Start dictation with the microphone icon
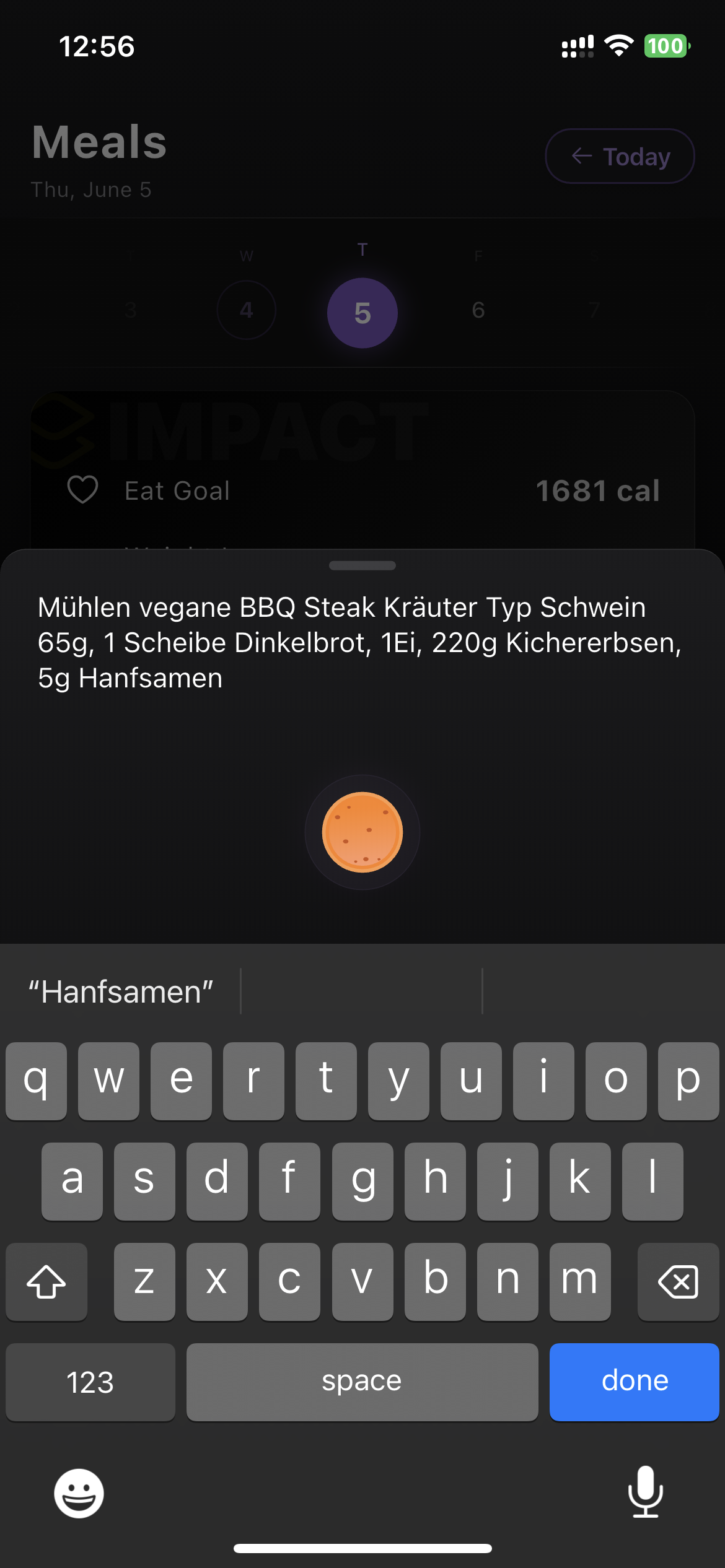 click(x=645, y=1492)
